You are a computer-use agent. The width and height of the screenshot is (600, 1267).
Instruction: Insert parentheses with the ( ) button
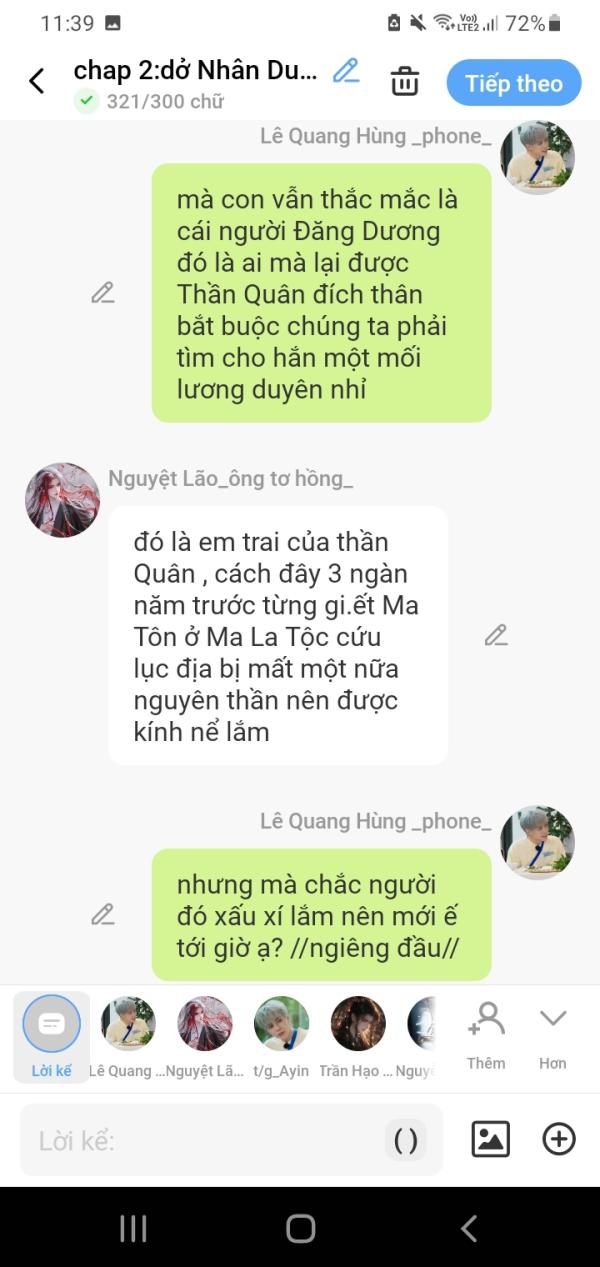pos(406,1141)
